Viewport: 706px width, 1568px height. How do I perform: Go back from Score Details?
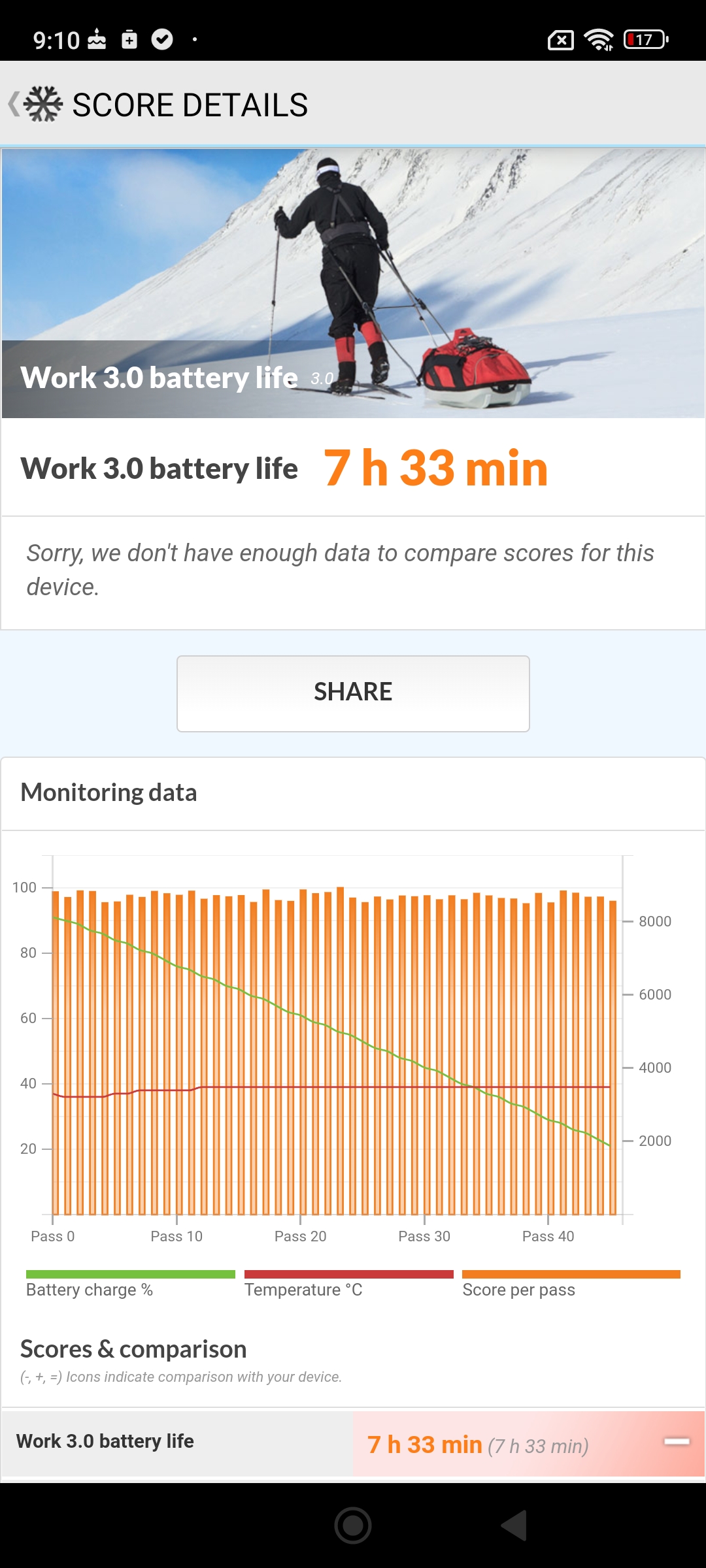(x=16, y=105)
